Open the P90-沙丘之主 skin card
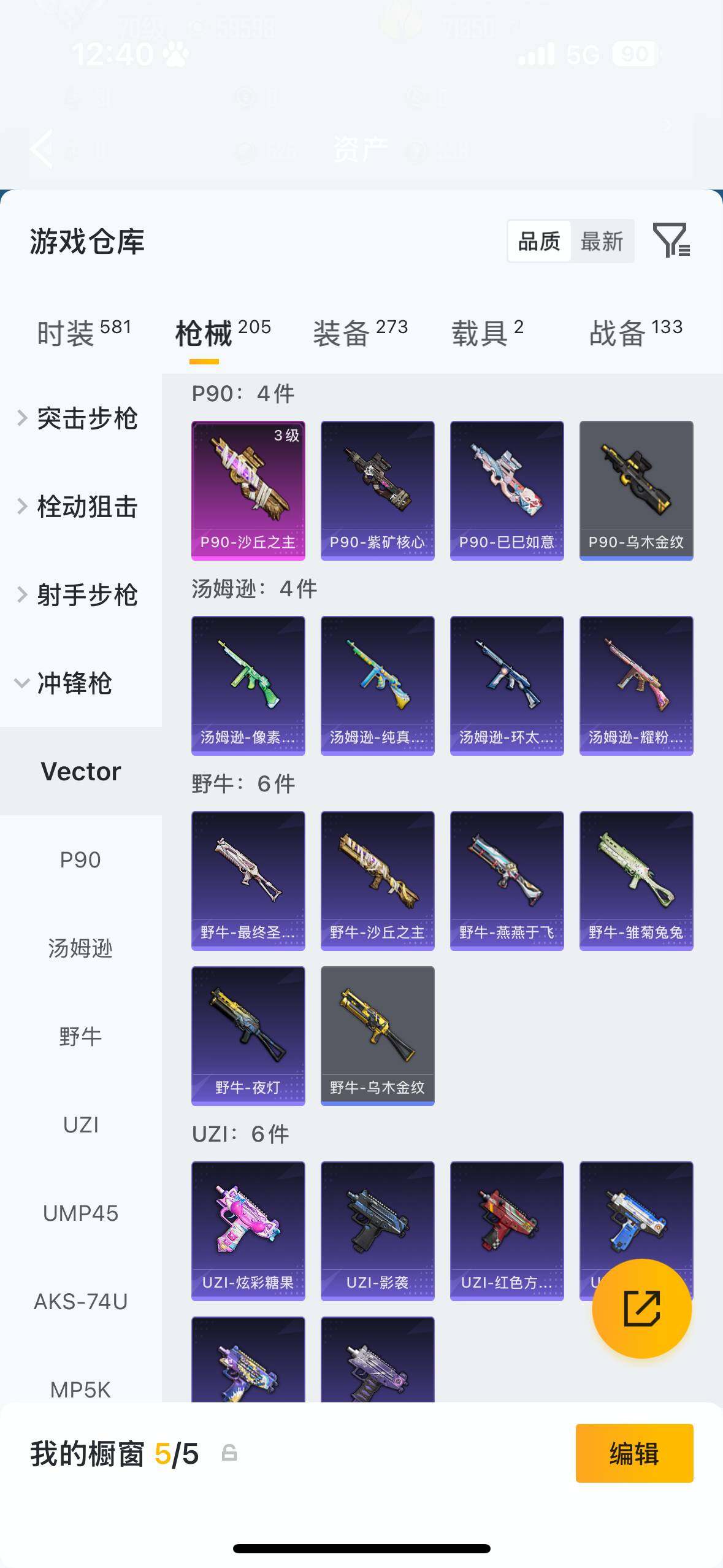Screen dimensions: 723x1568 [248, 490]
